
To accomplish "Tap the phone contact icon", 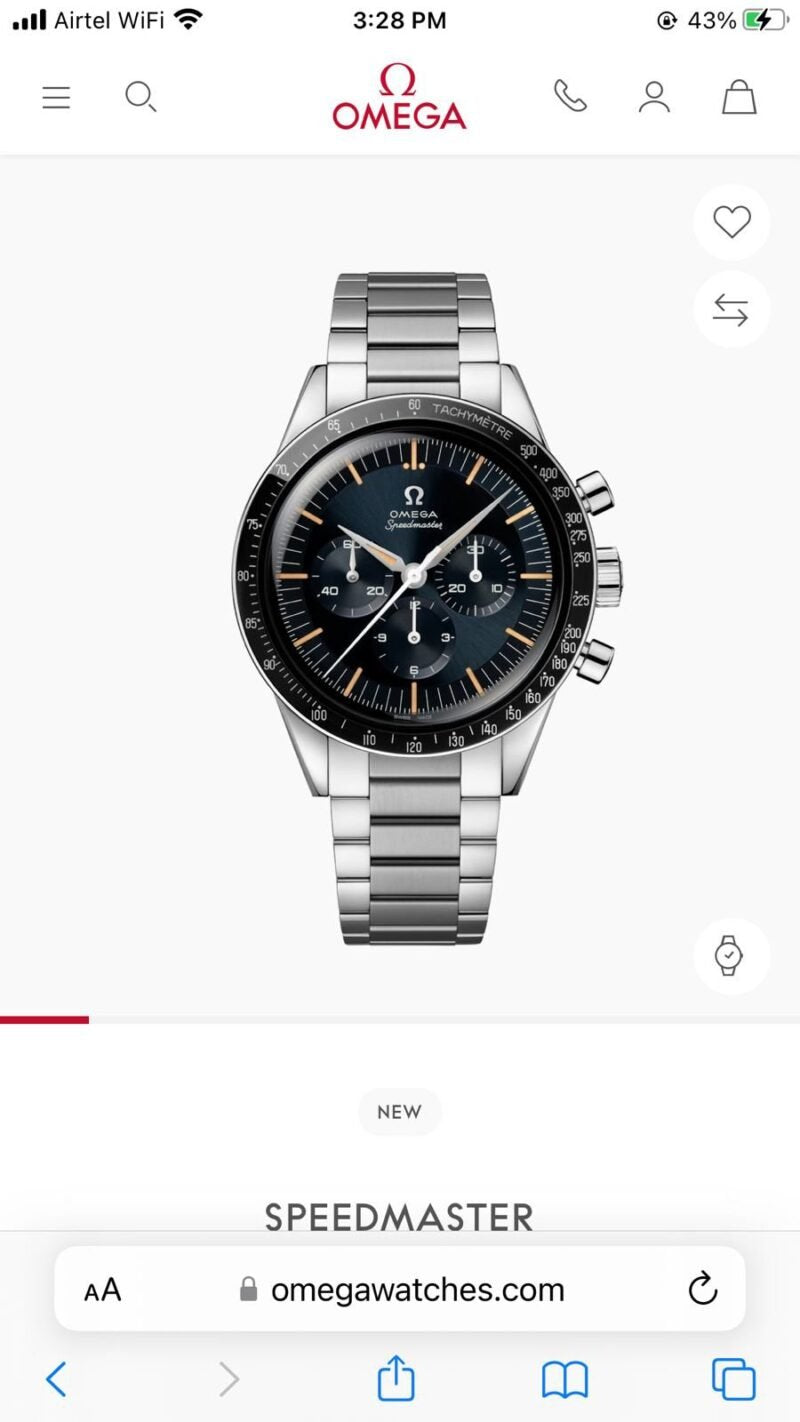I will 570,96.
